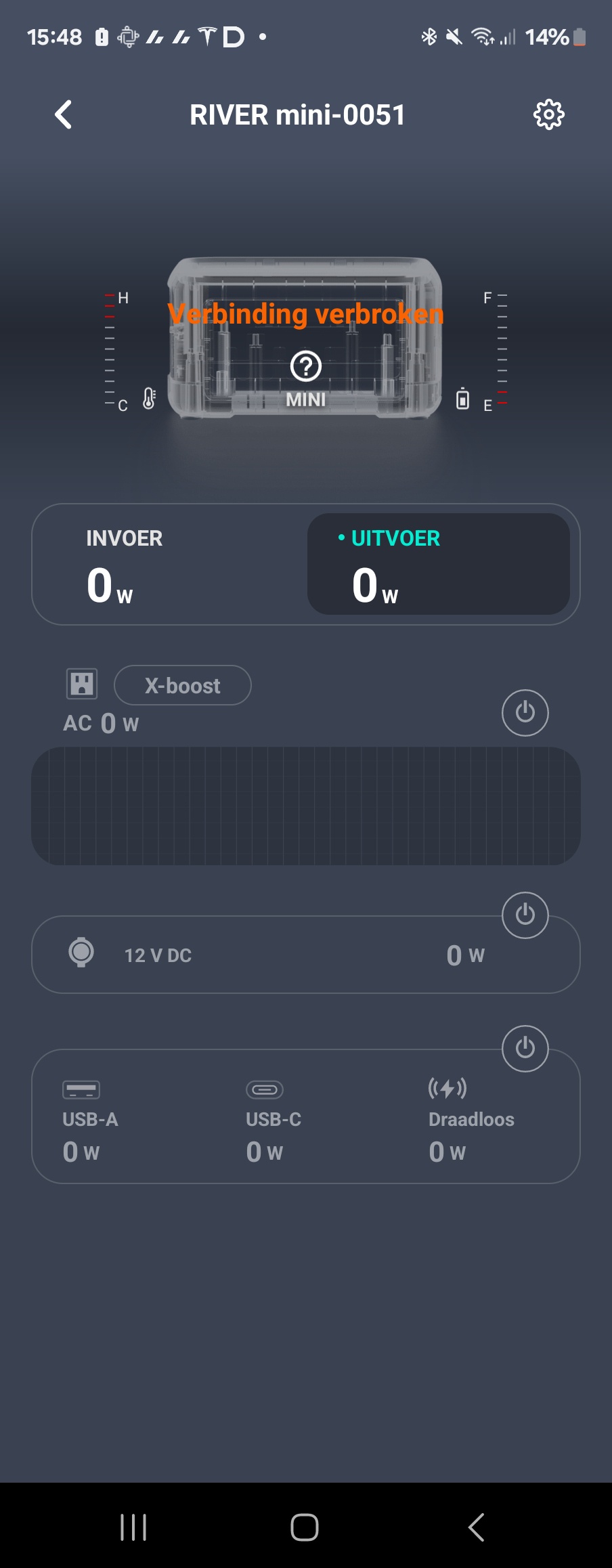
Task: Toggle USB output power button
Action: click(525, 1048)
